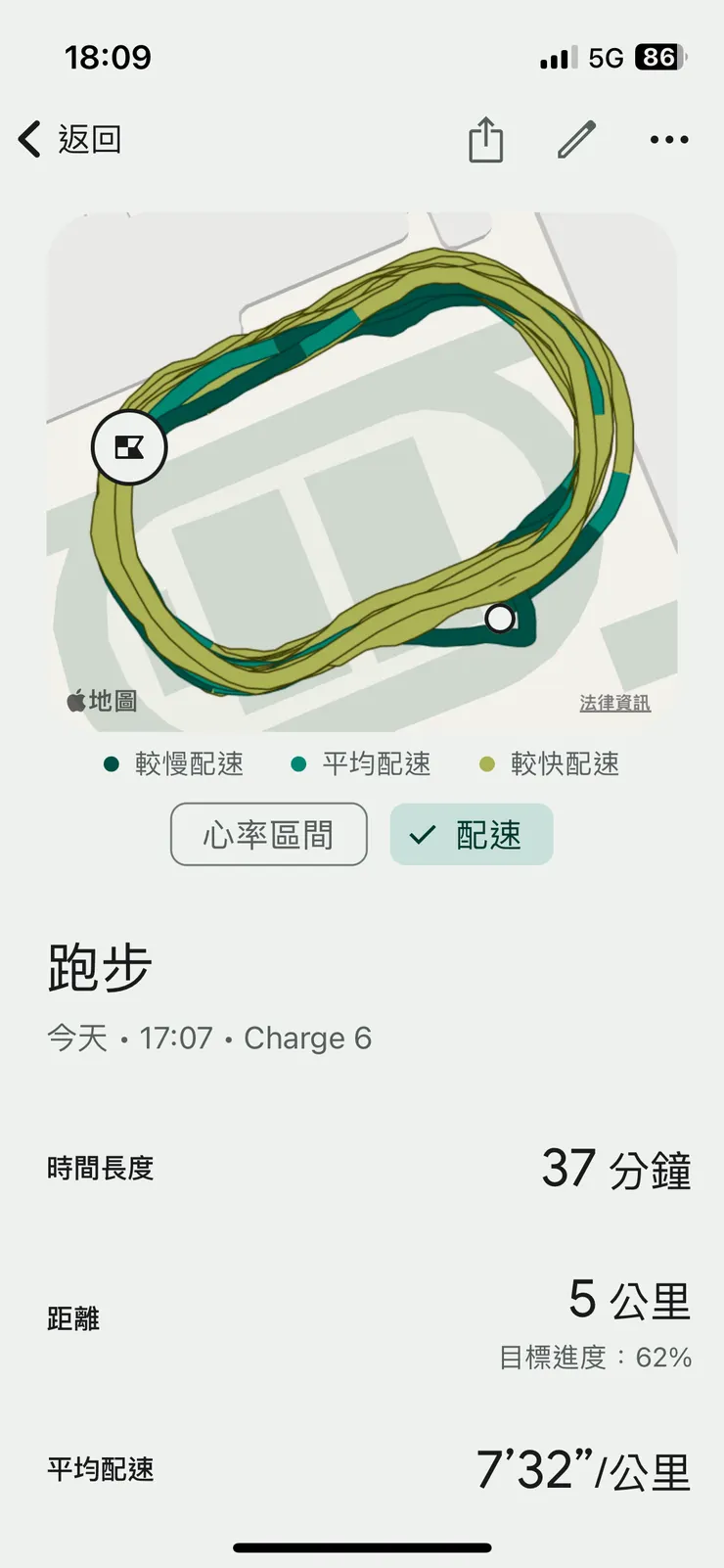
Task: Select the finish flag marker on the map
Action: [x=128, y=446]
